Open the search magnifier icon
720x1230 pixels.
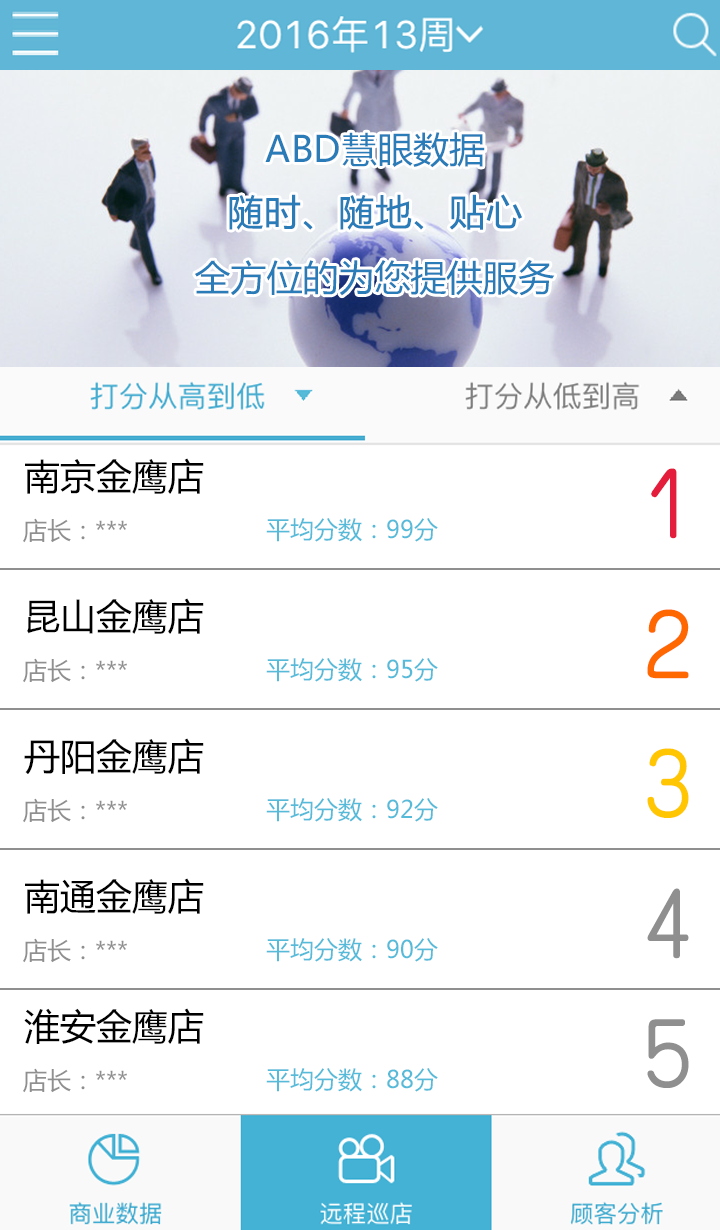(x=693, y=35)
